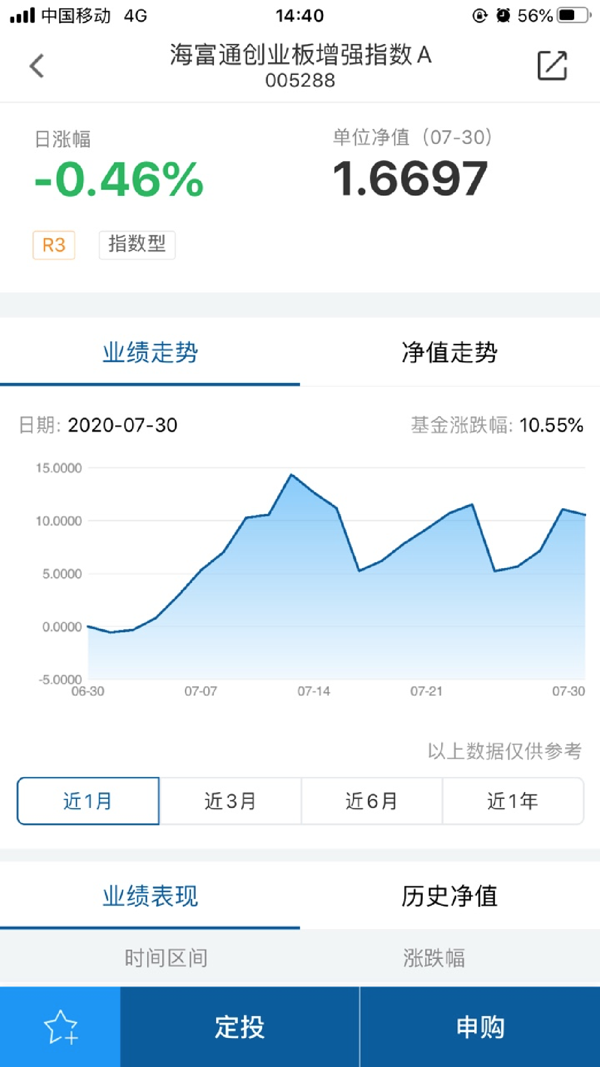Switch chart to 近6月
This screenshot has height=1067, width=600.
[371, 801]
